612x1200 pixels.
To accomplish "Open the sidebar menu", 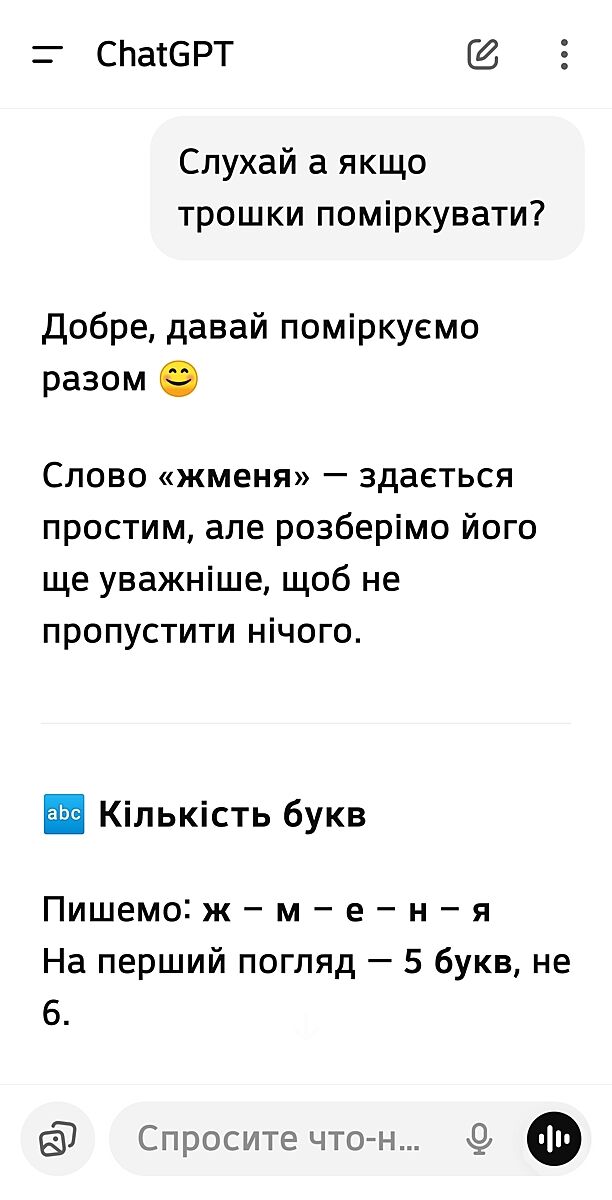I will [x=46, y=54].
